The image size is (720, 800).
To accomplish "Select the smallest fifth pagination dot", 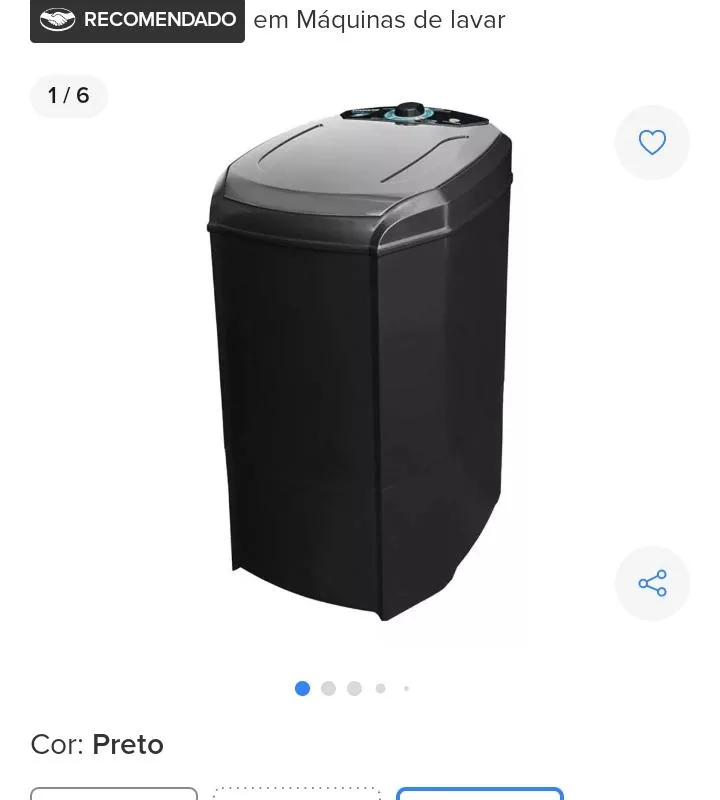I will [x=406, y=688].
